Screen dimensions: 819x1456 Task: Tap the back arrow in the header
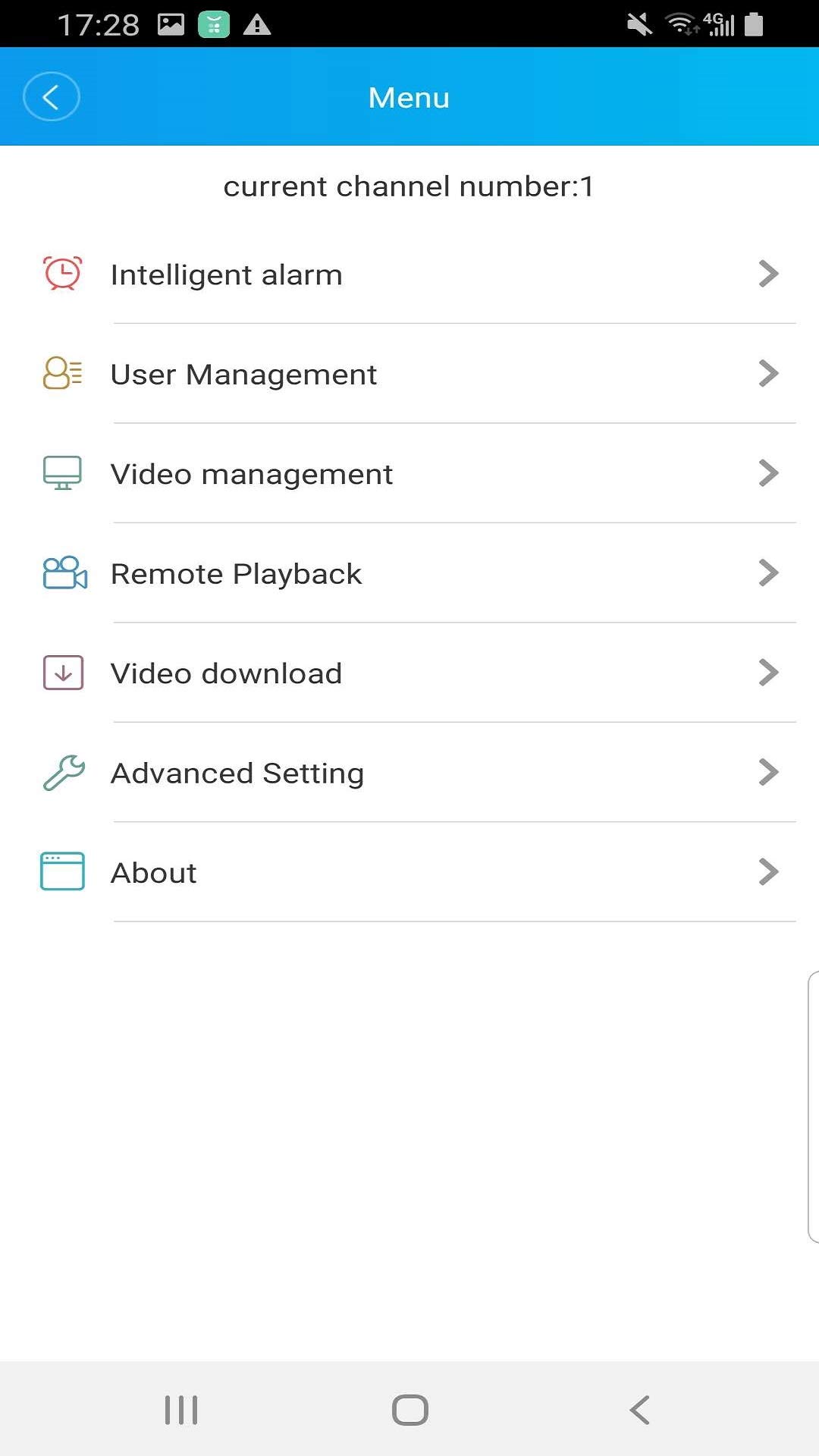tap(51, 96)
